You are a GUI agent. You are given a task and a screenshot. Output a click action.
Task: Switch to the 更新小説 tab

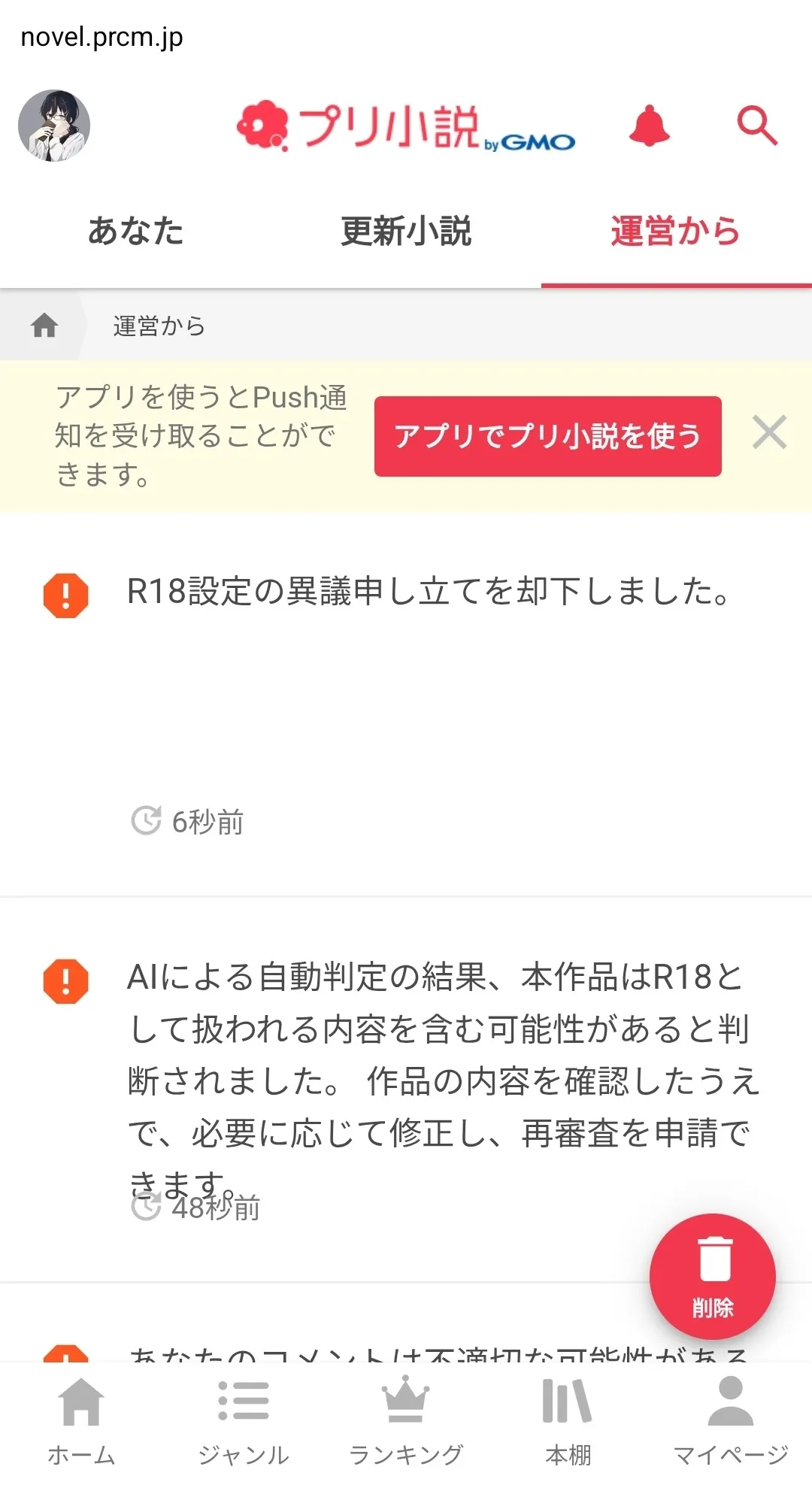click(x=406, y=232)
